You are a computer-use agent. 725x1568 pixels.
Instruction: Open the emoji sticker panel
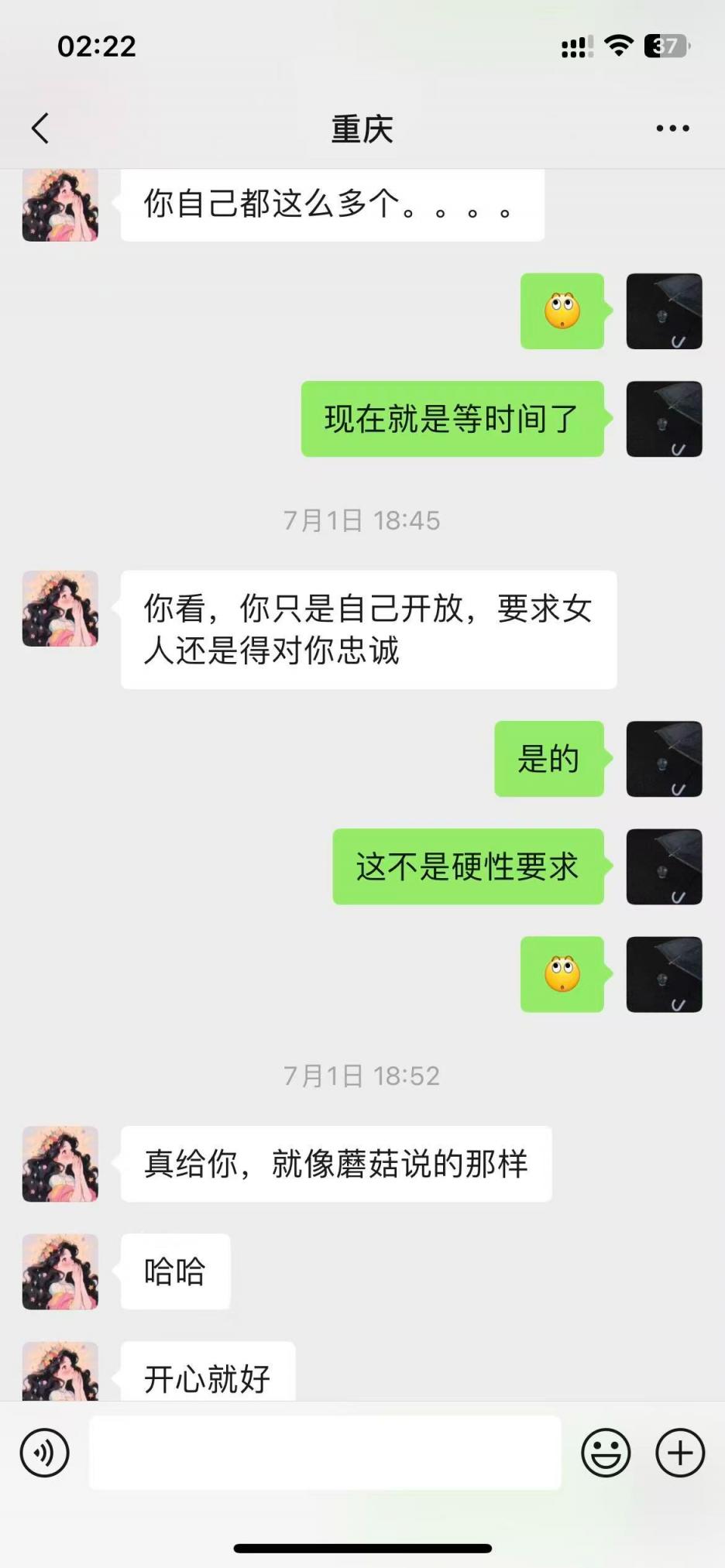click(x=606, y=1453)
